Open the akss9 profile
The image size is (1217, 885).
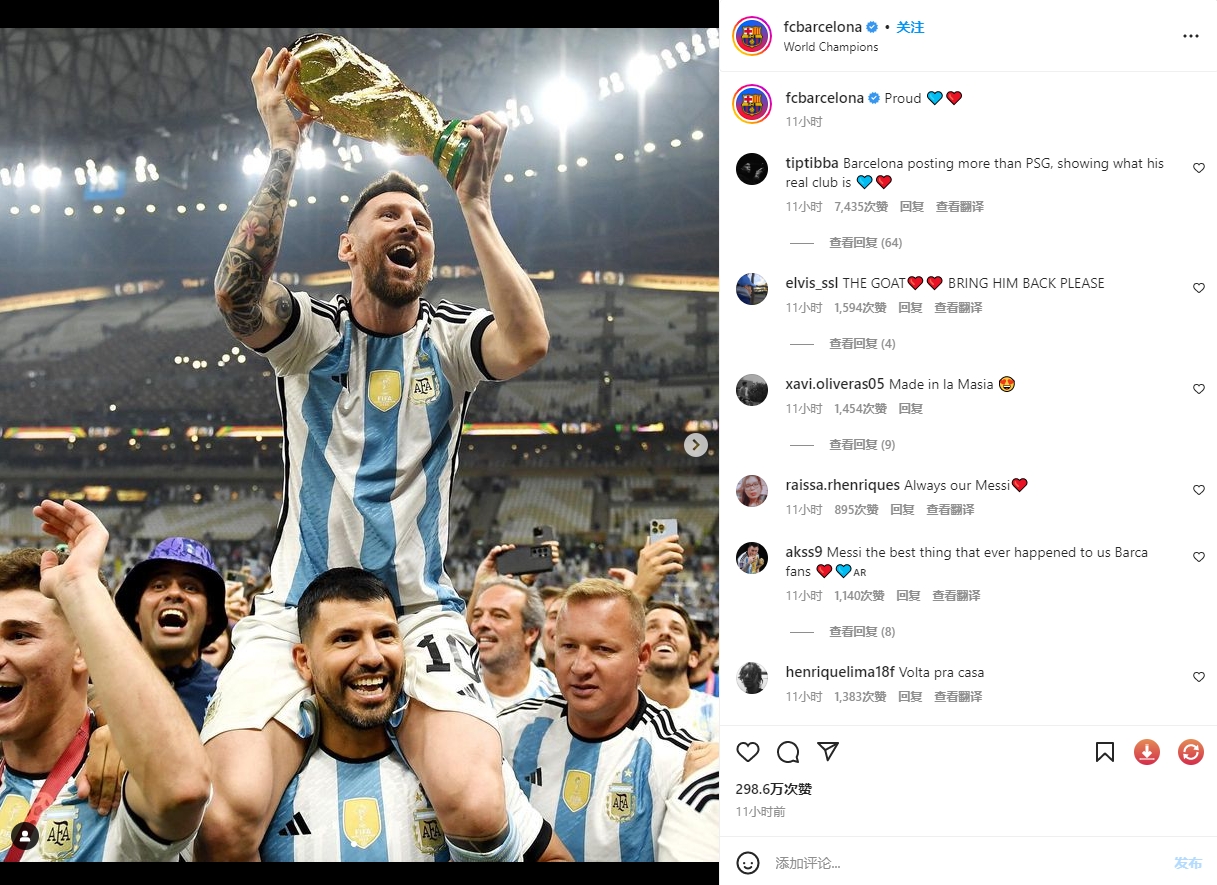point(803,552)
